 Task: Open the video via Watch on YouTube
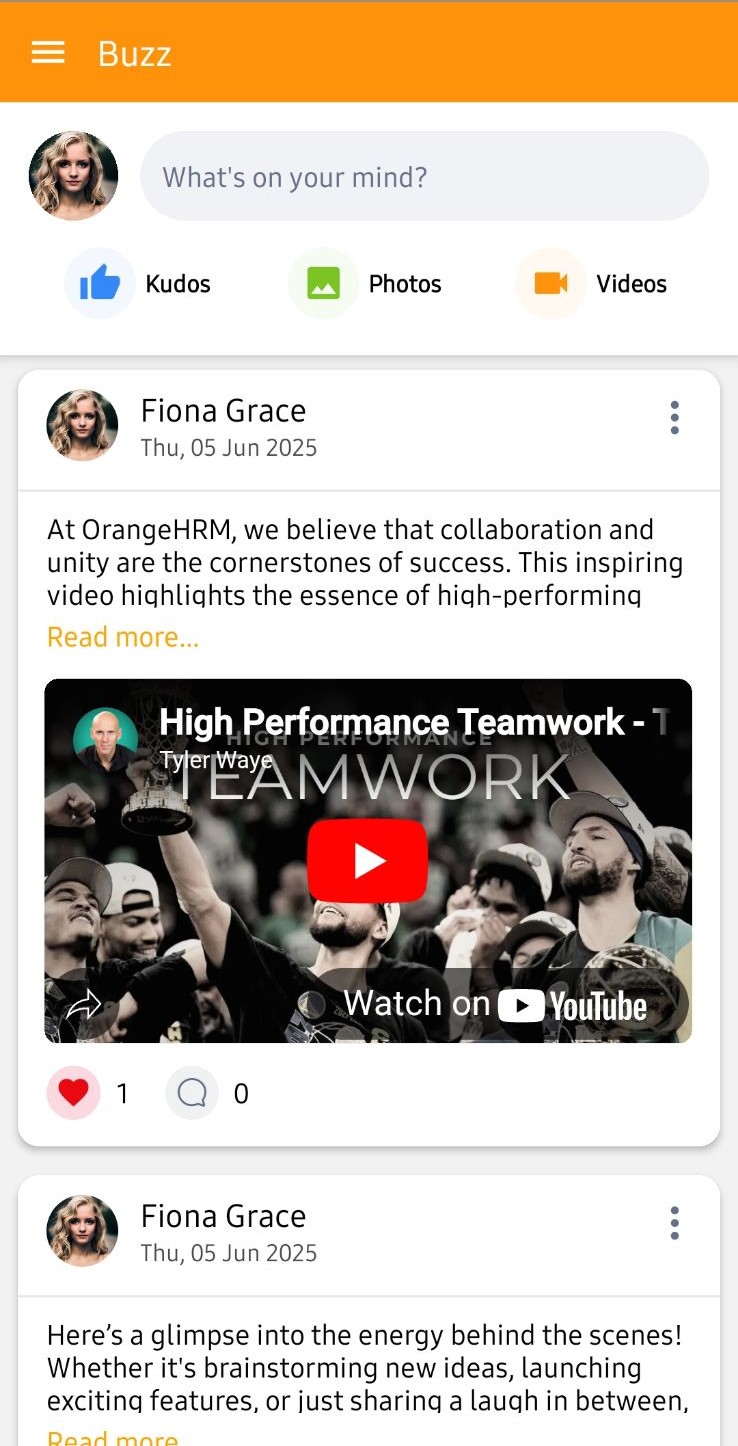tap(497, 1005)
